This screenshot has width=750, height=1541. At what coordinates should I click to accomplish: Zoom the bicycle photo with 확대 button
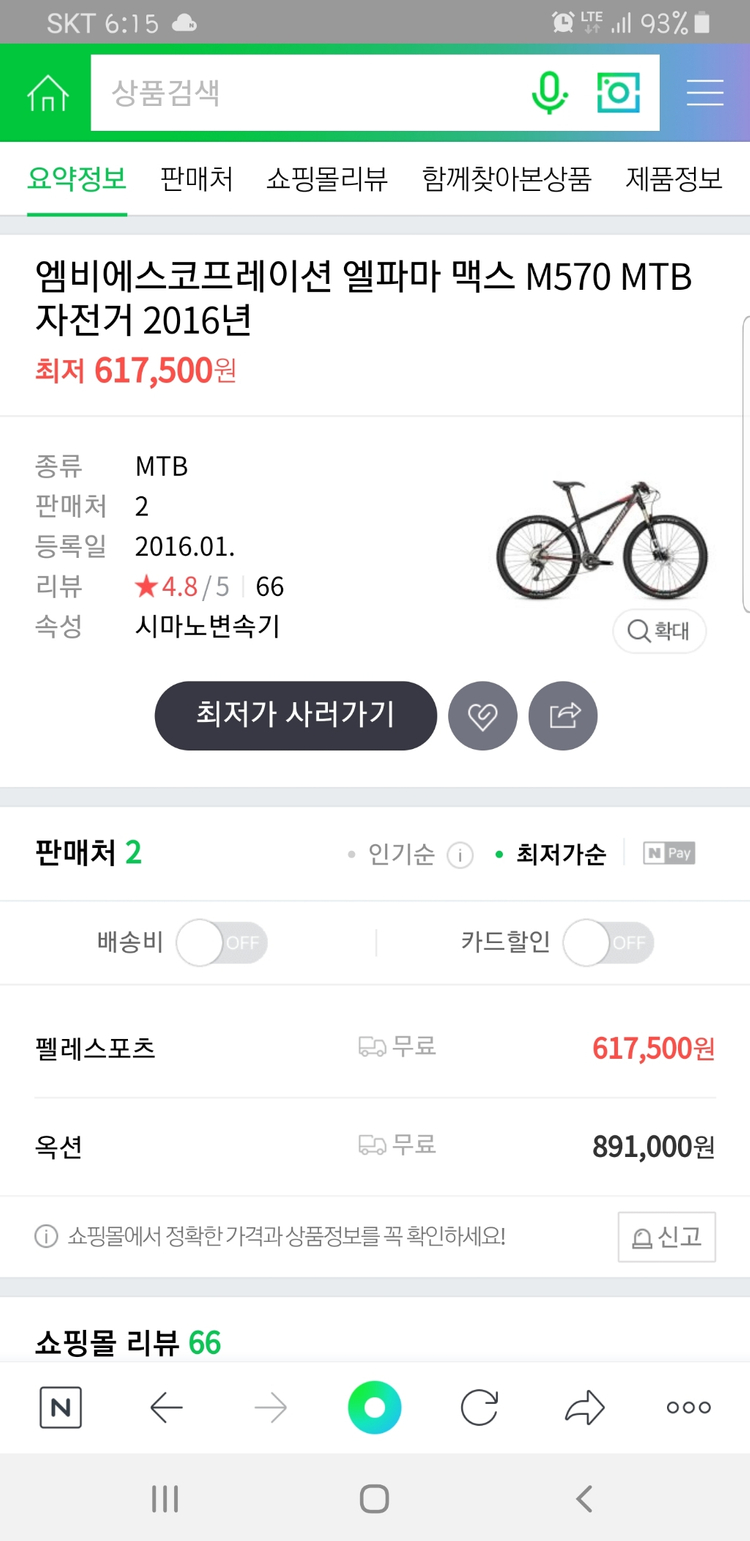(x=659, y=632)
